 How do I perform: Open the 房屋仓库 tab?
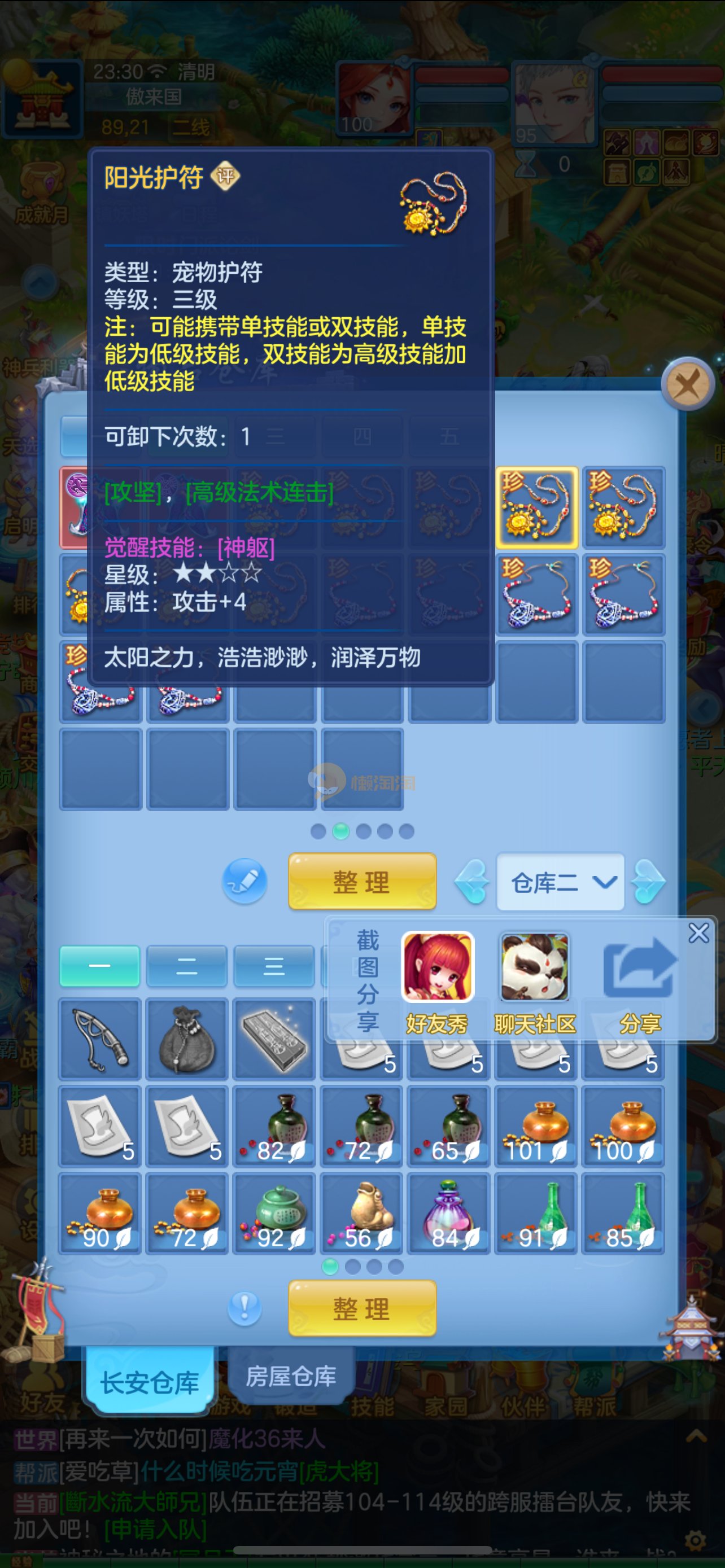coord(291,1377)
